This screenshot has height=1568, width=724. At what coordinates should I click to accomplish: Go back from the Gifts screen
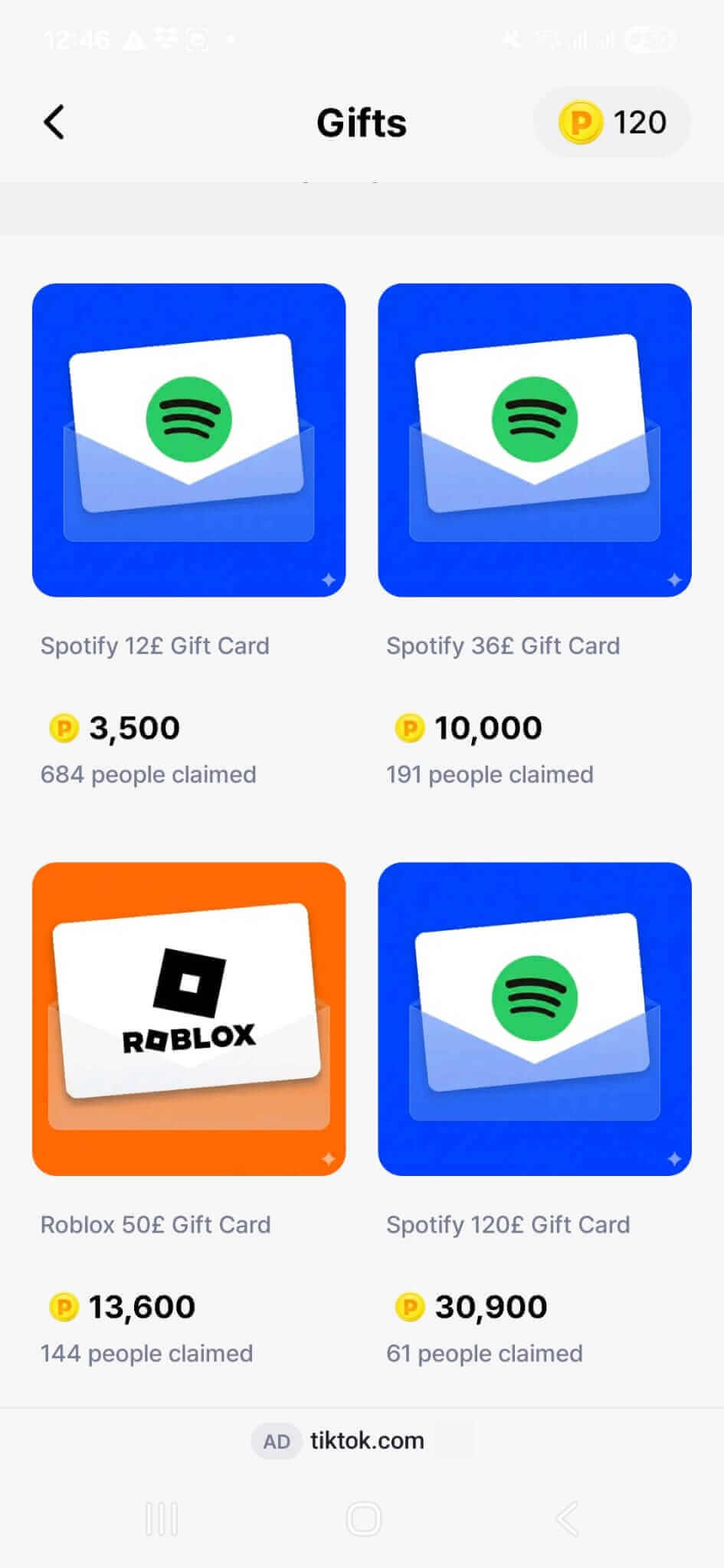54,122
